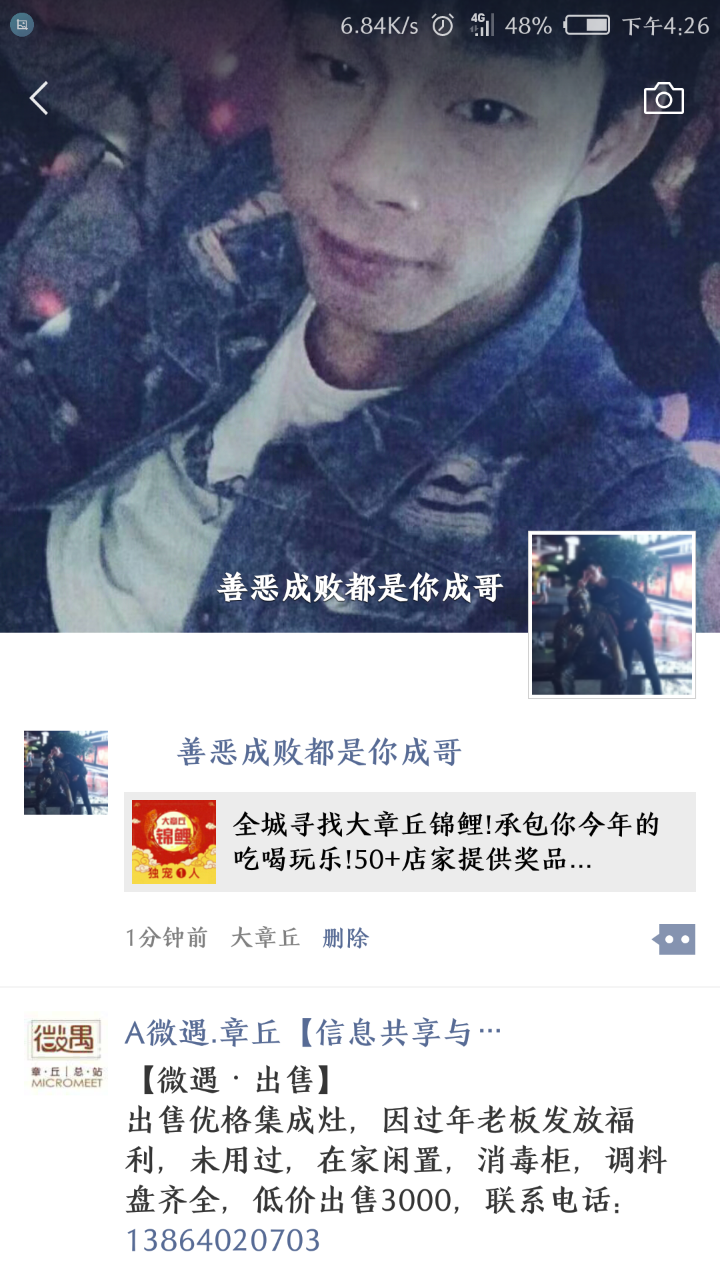Screen dimensions: 720x1280
Task: Open the A微遇.章丘 poster name
Action: [313, 1032]
